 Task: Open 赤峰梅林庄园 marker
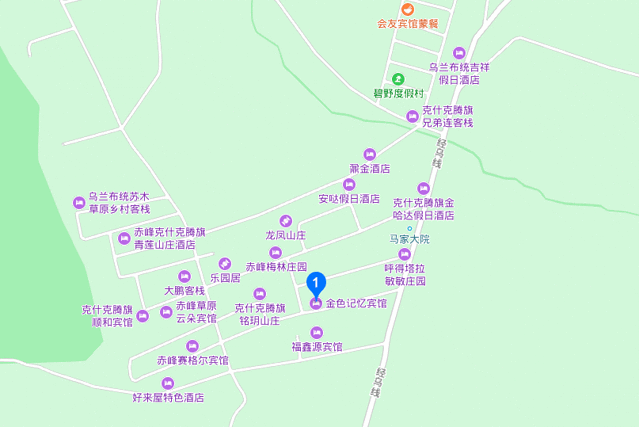275,252
